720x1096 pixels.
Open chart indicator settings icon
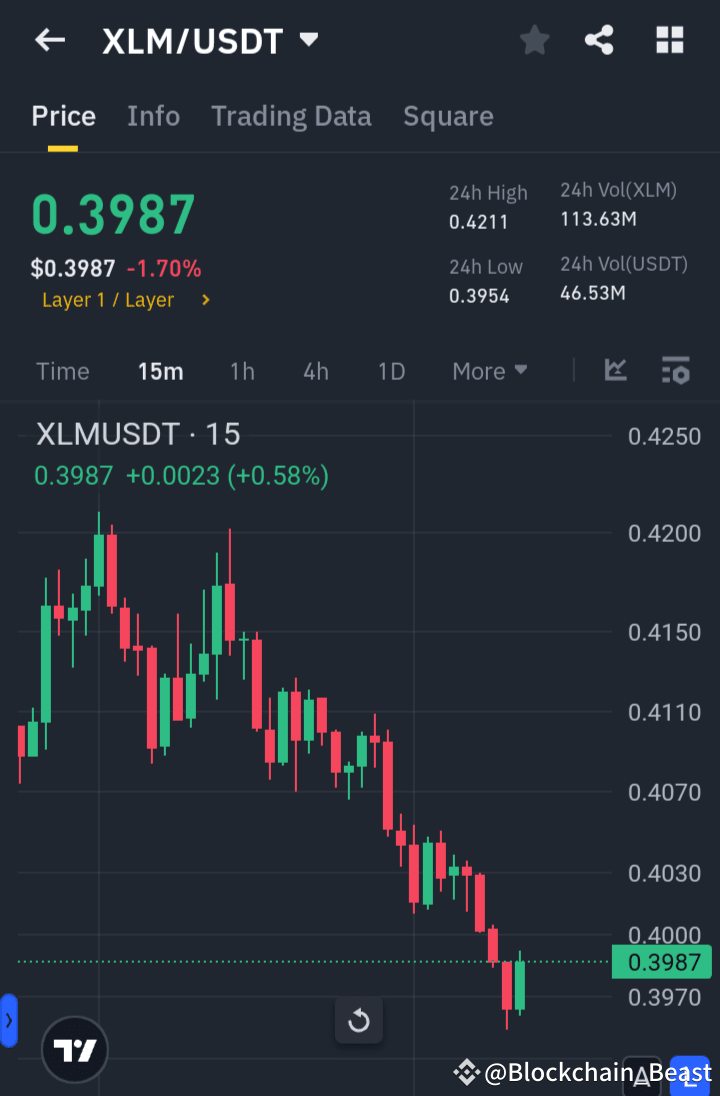click(675, 370)
